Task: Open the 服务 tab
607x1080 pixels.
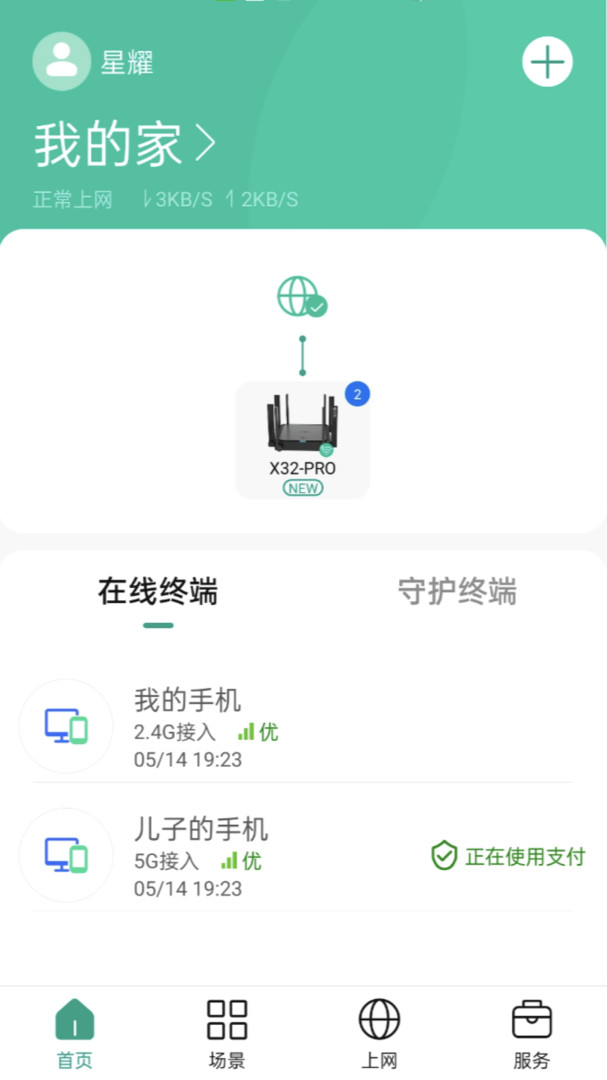Action: pyautogui.click(x=531, y=1033)
